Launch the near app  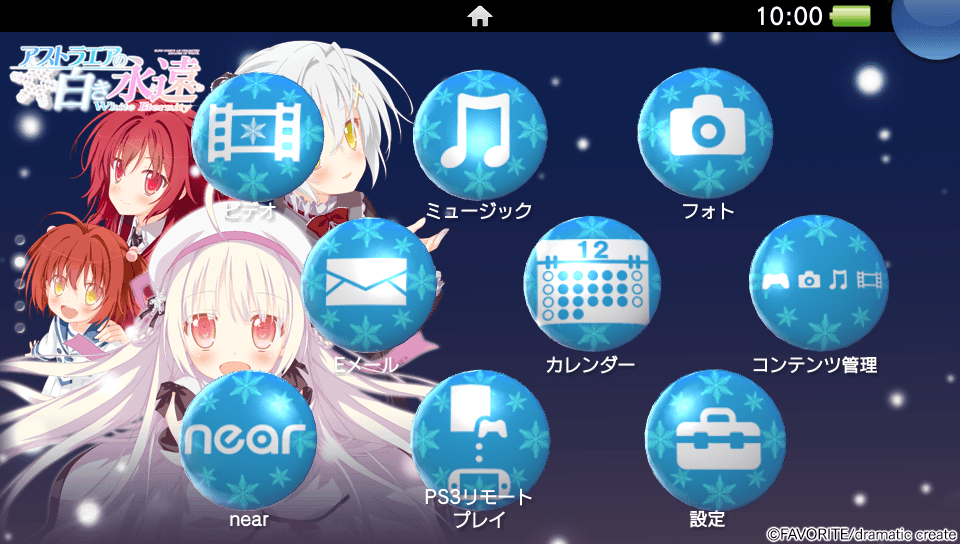(250, 438)
